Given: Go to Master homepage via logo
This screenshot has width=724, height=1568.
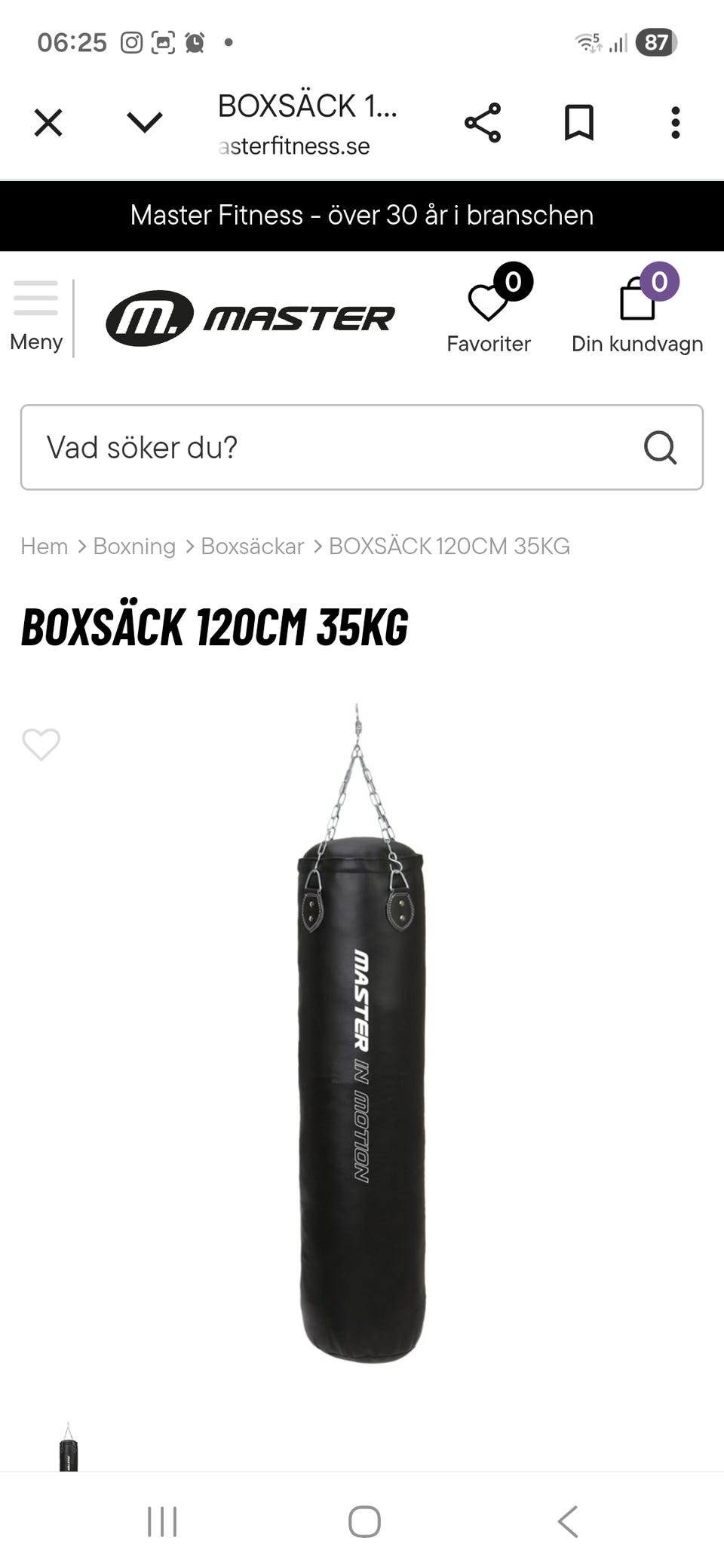Looking at the screenshot, I should [x=250, y=318].
